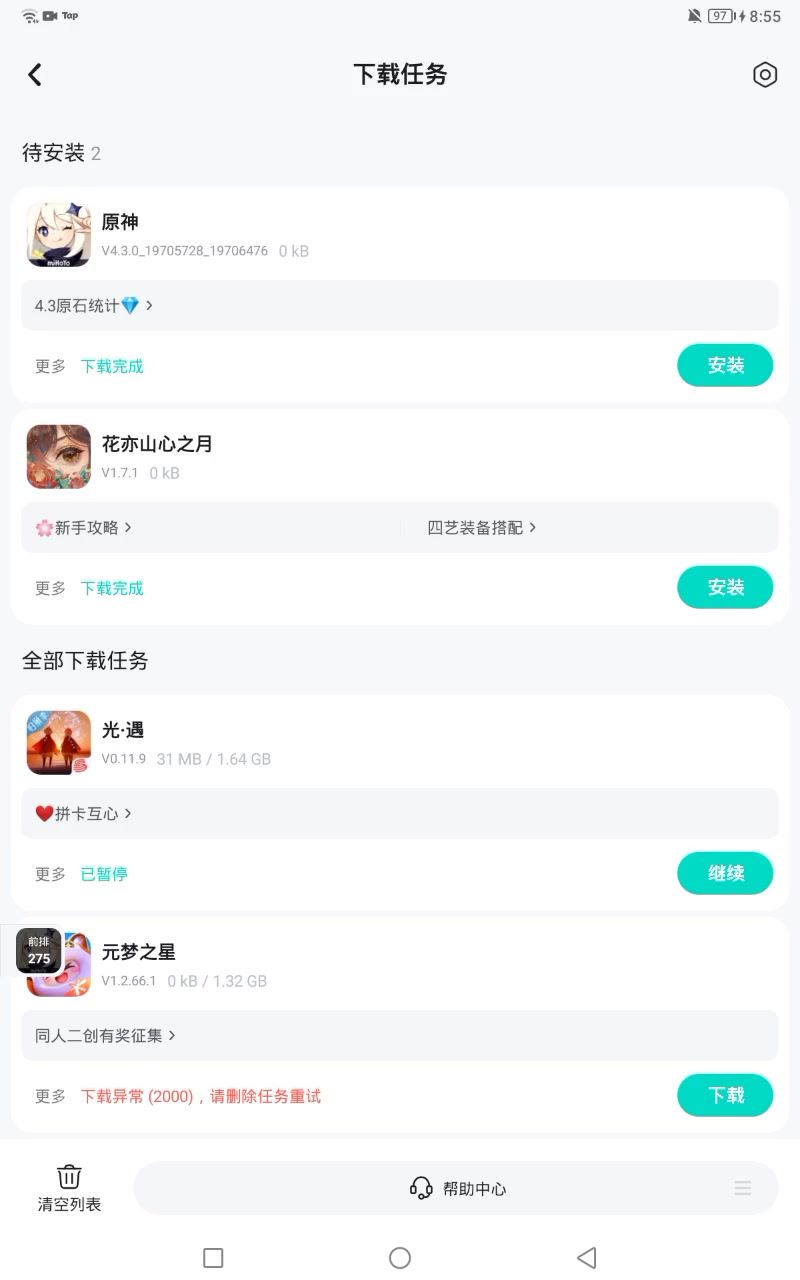Open 帮助中心 help center
This screenshot has height=1280, width=800.
pos(458,1189)
